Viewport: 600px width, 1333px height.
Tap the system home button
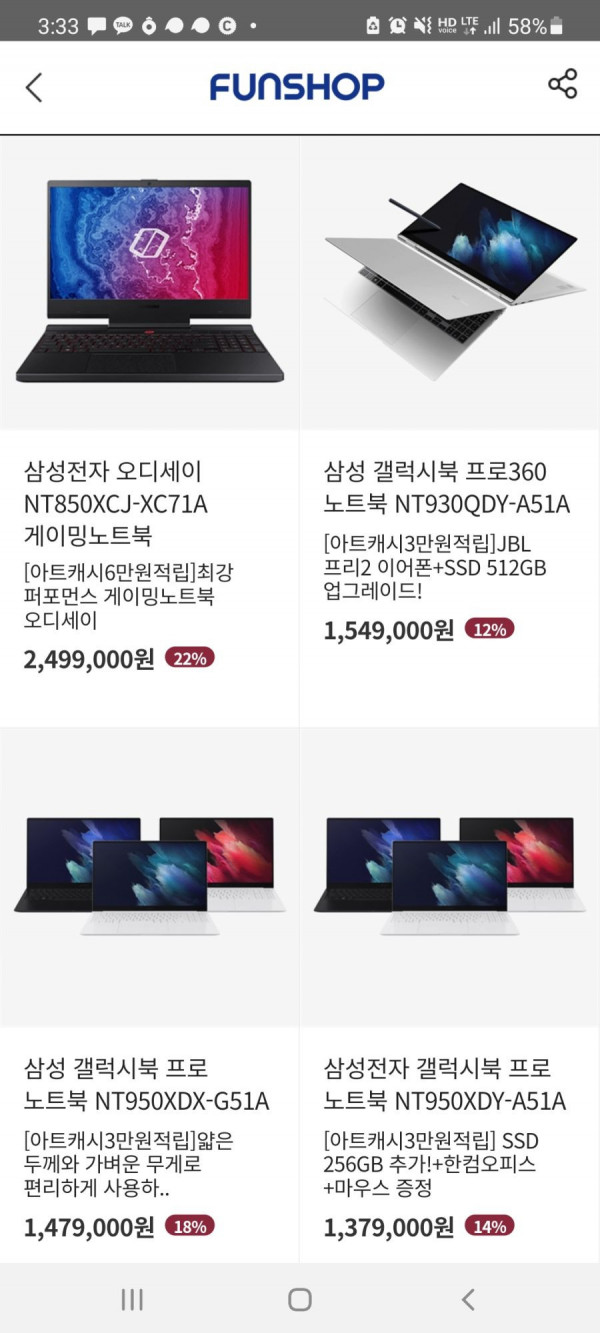point(300,1299)
